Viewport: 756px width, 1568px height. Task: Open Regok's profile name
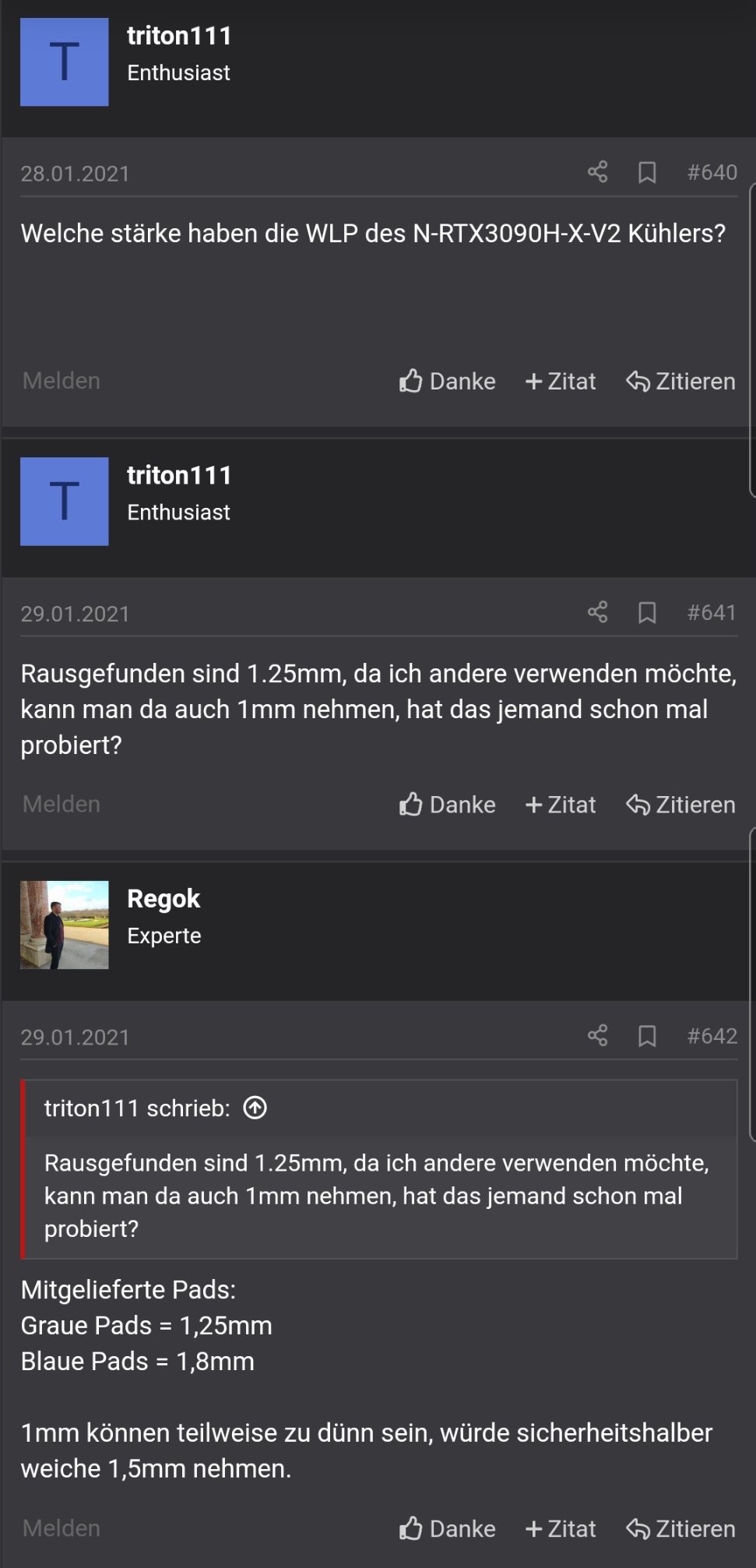coord(164,899)
